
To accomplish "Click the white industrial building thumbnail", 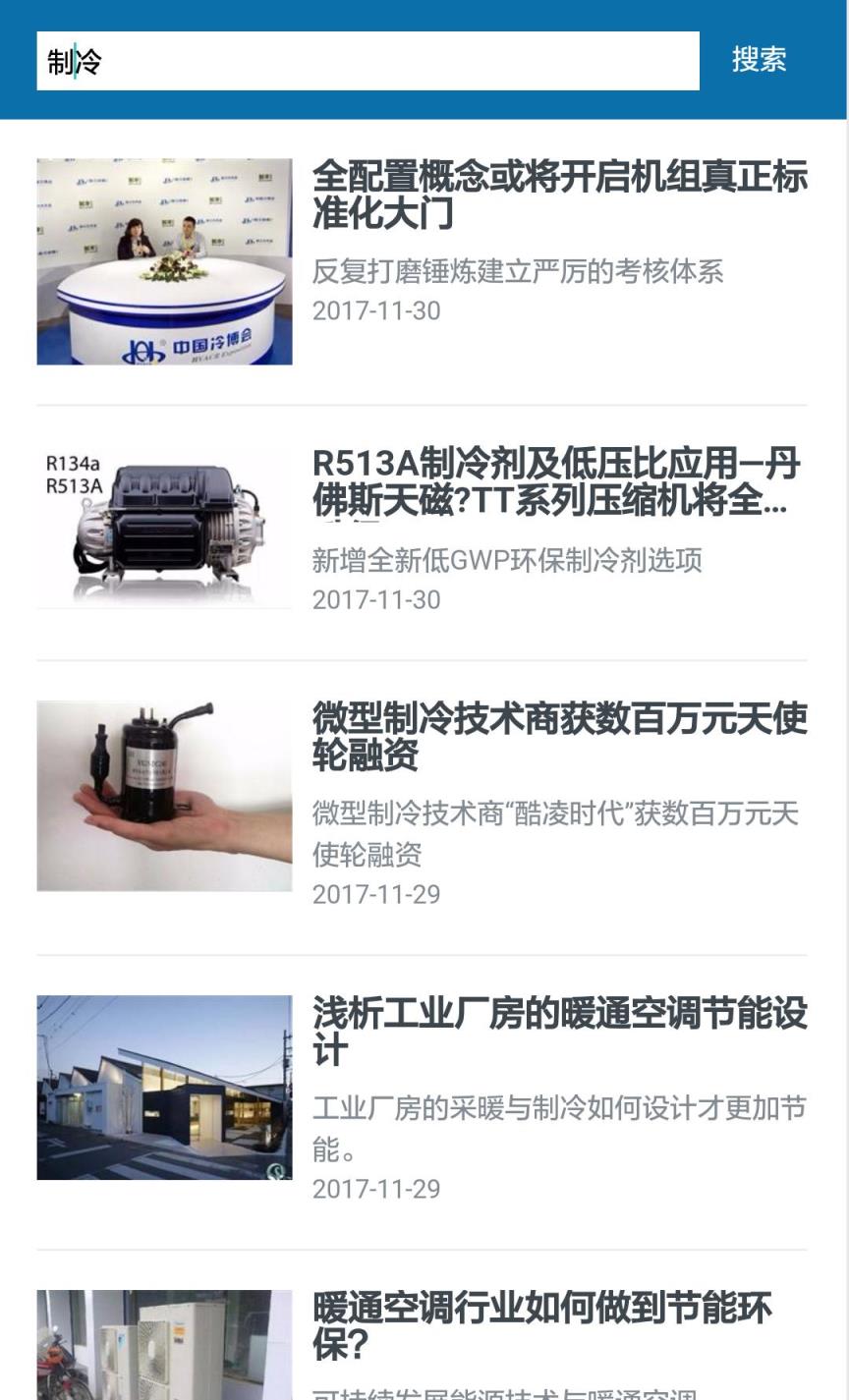I will coord(163,1086).
